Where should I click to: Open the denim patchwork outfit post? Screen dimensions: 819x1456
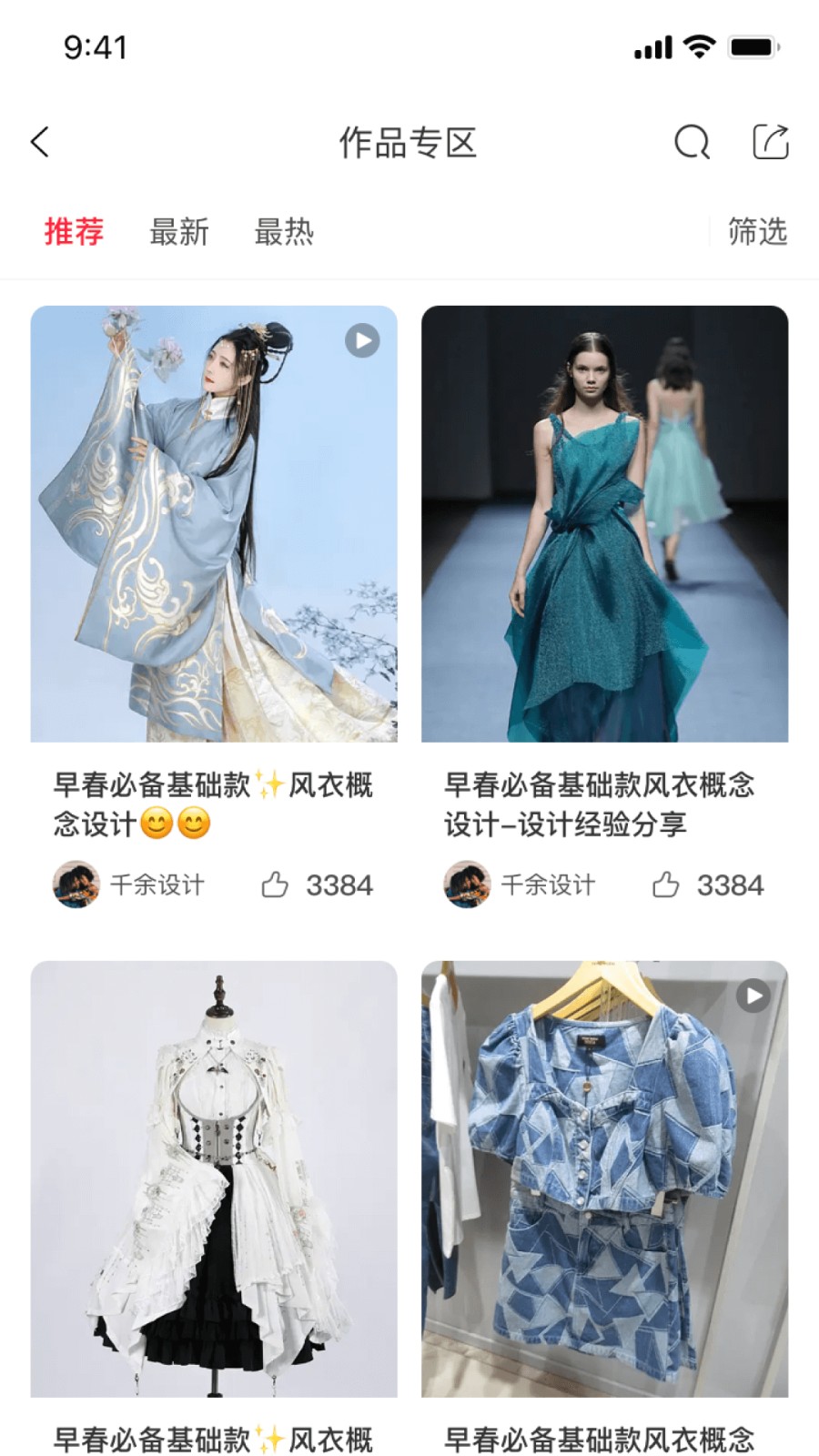[604, 1178]
